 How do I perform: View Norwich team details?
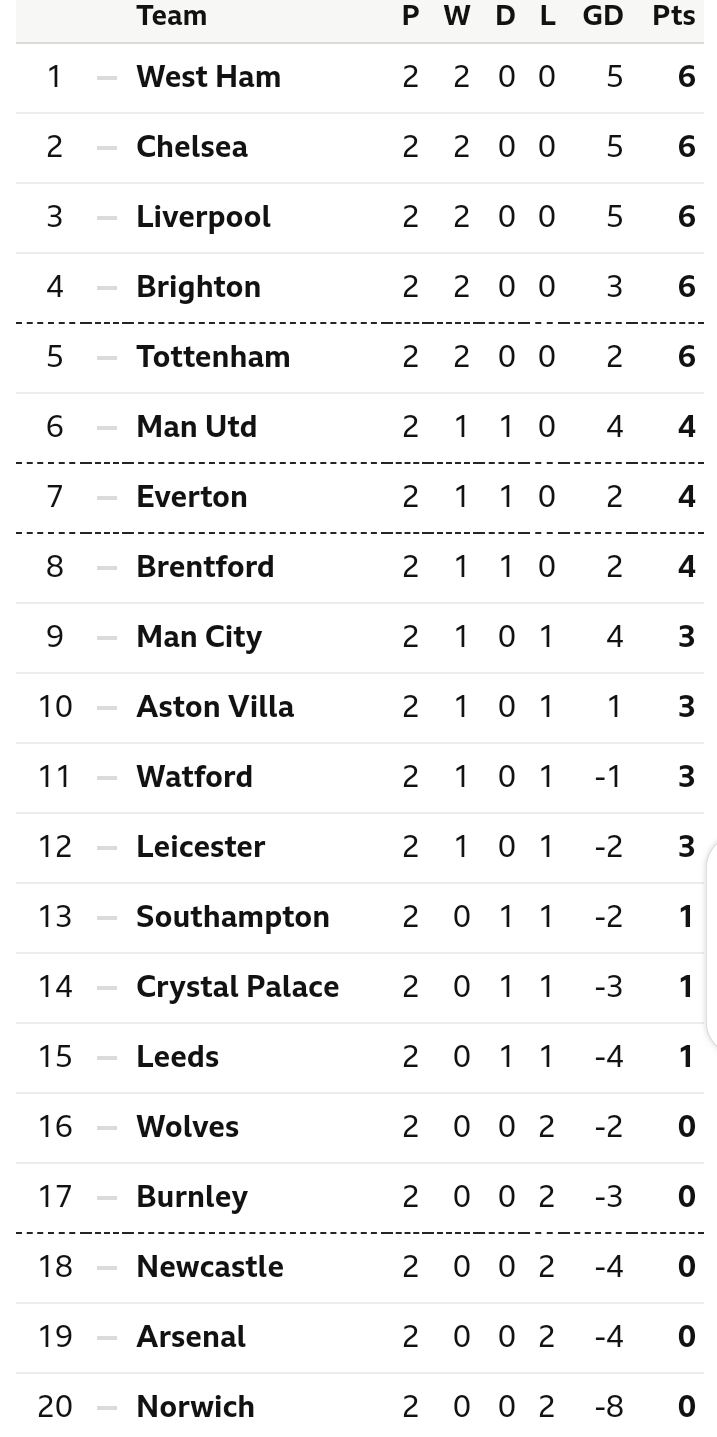[x=195, y=1407]
